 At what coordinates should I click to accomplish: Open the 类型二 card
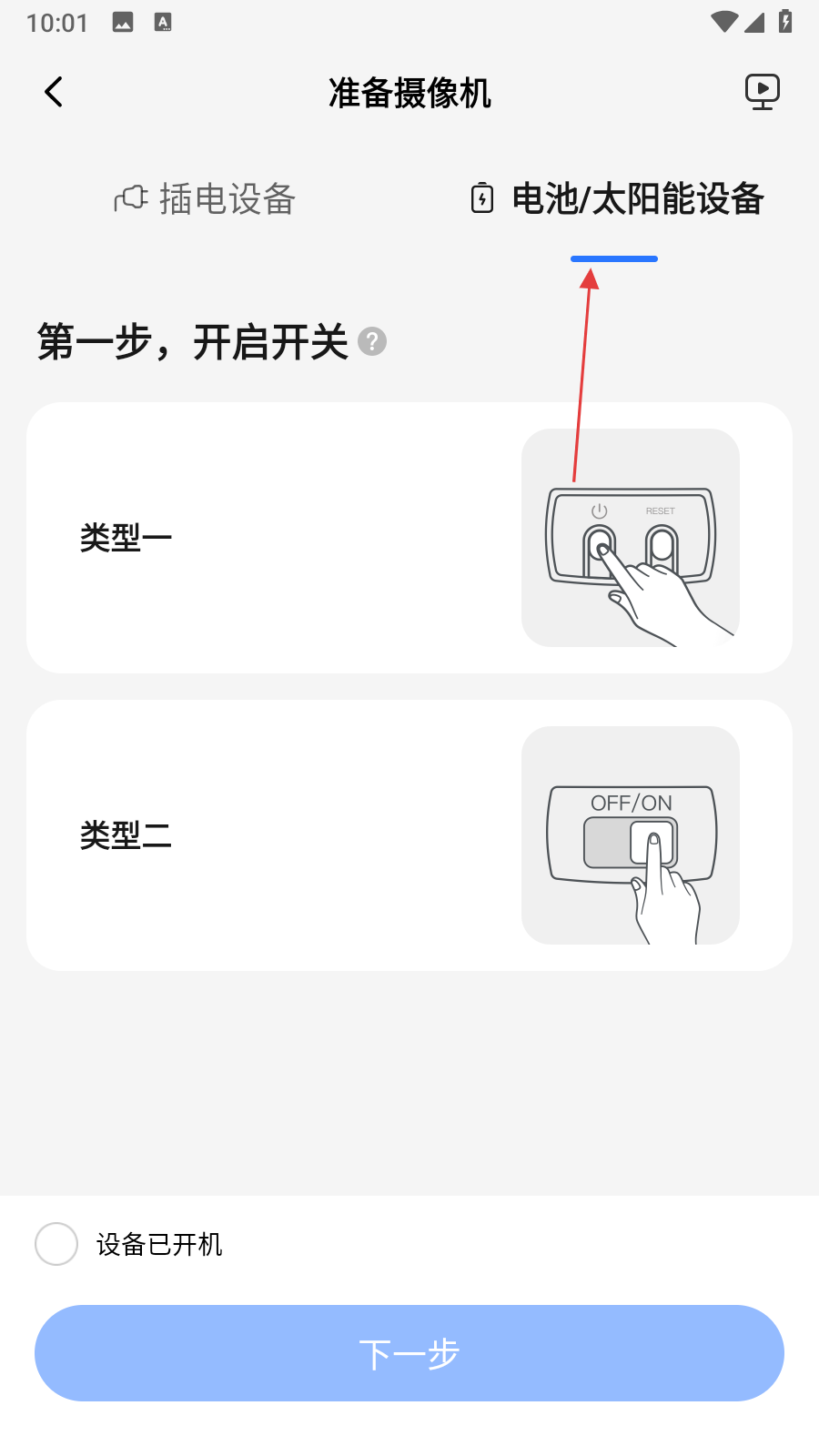pyautogui.click(x=409, y=835)
